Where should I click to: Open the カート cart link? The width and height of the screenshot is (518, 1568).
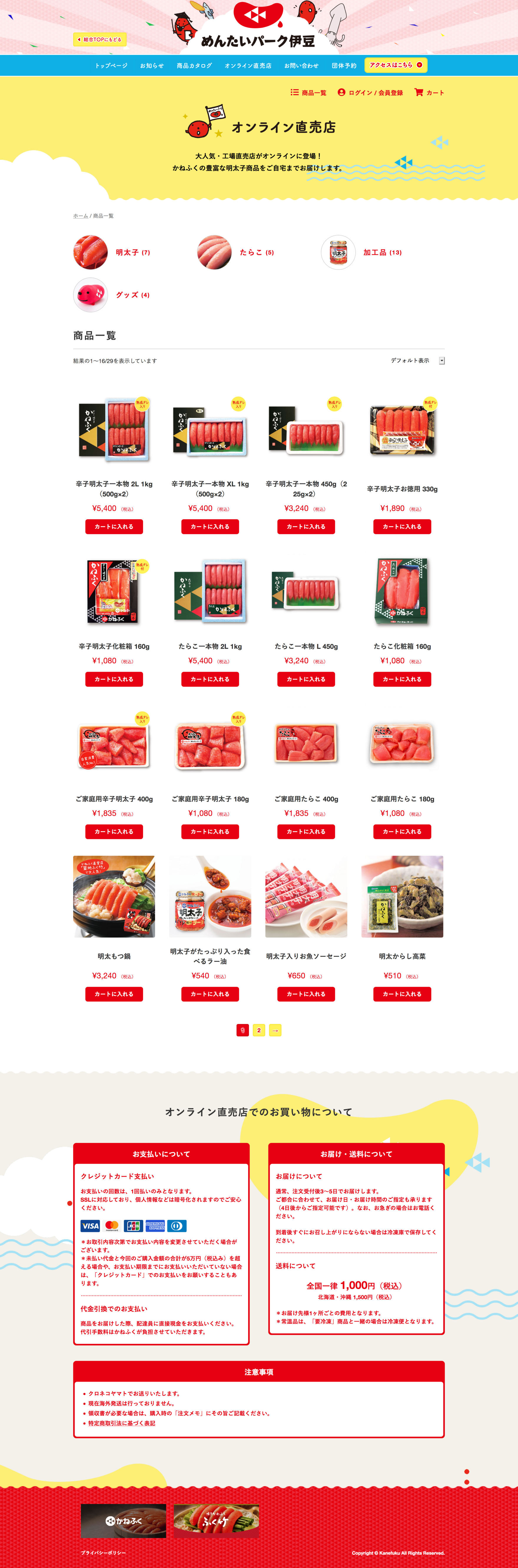tap(430, 93)
